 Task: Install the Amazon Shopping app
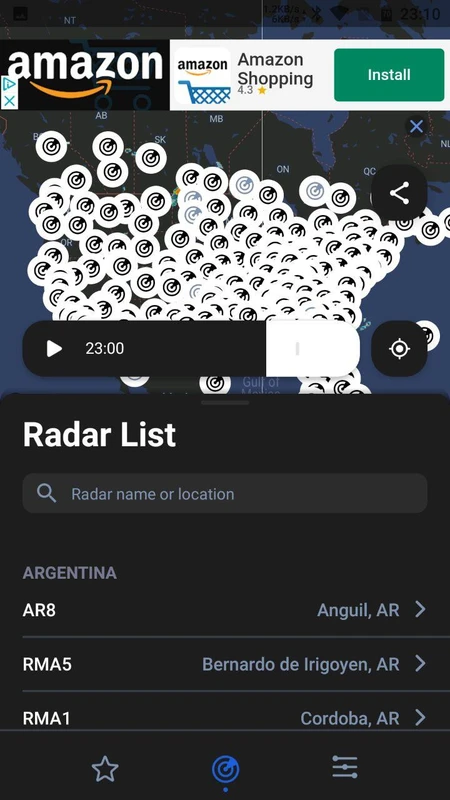coord(389,75)
